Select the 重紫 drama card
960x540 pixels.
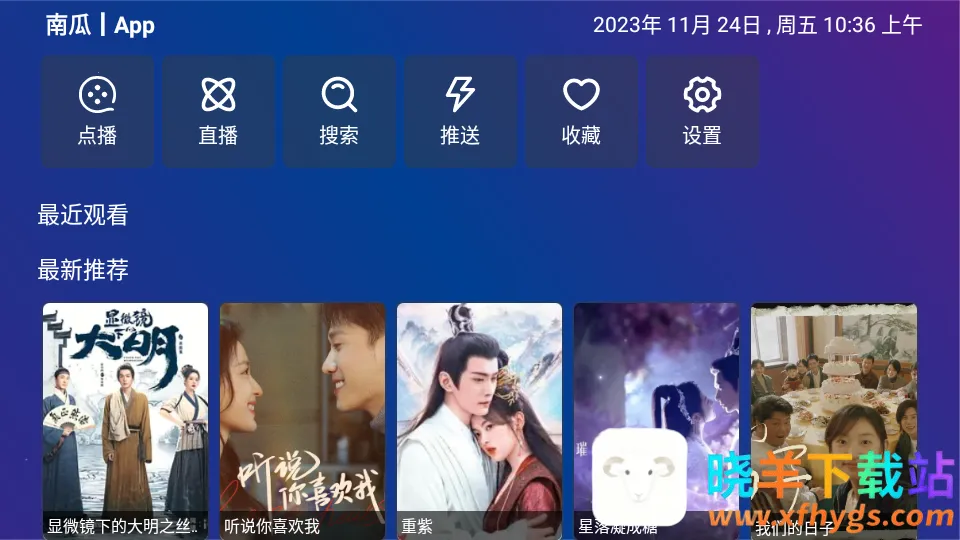click(x=479, y=410)
